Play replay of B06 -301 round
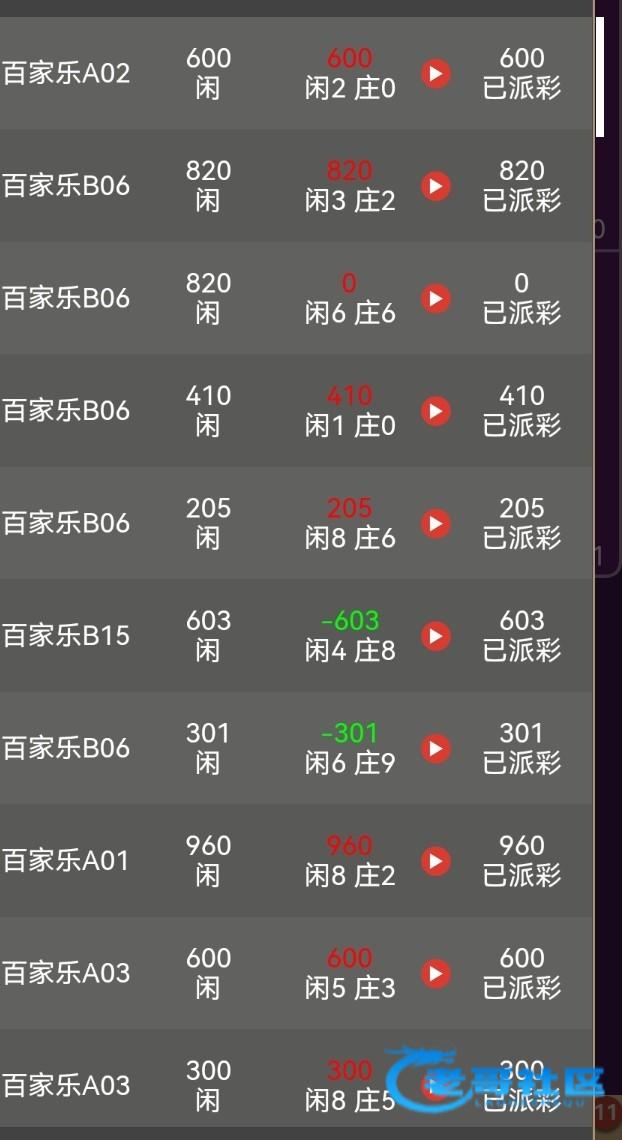The height and width of the screenshot is (1140, 622). point(436,748)
